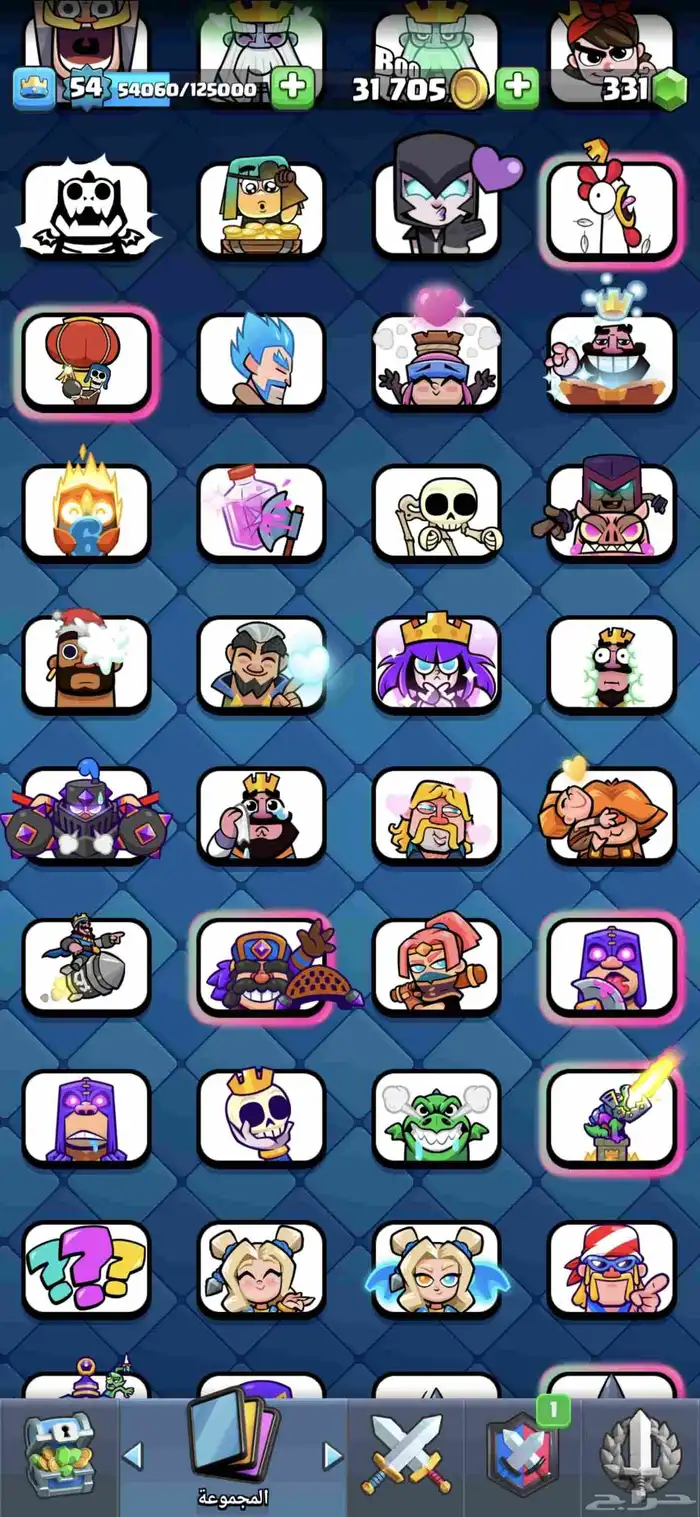700x1517 pixels.
Task: Select the rooster chicken emote
Action: coord(611,208)
